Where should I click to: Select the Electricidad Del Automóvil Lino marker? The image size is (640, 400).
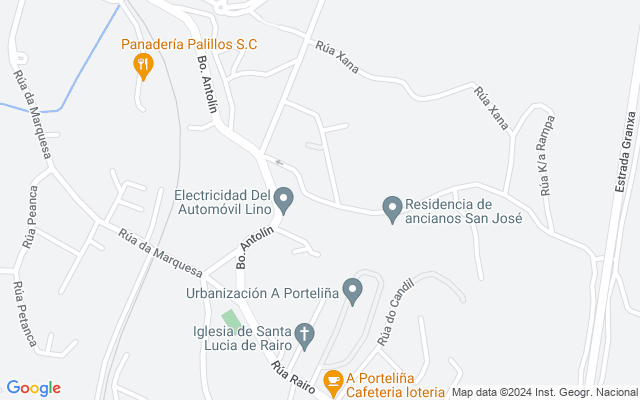[283, 200]
